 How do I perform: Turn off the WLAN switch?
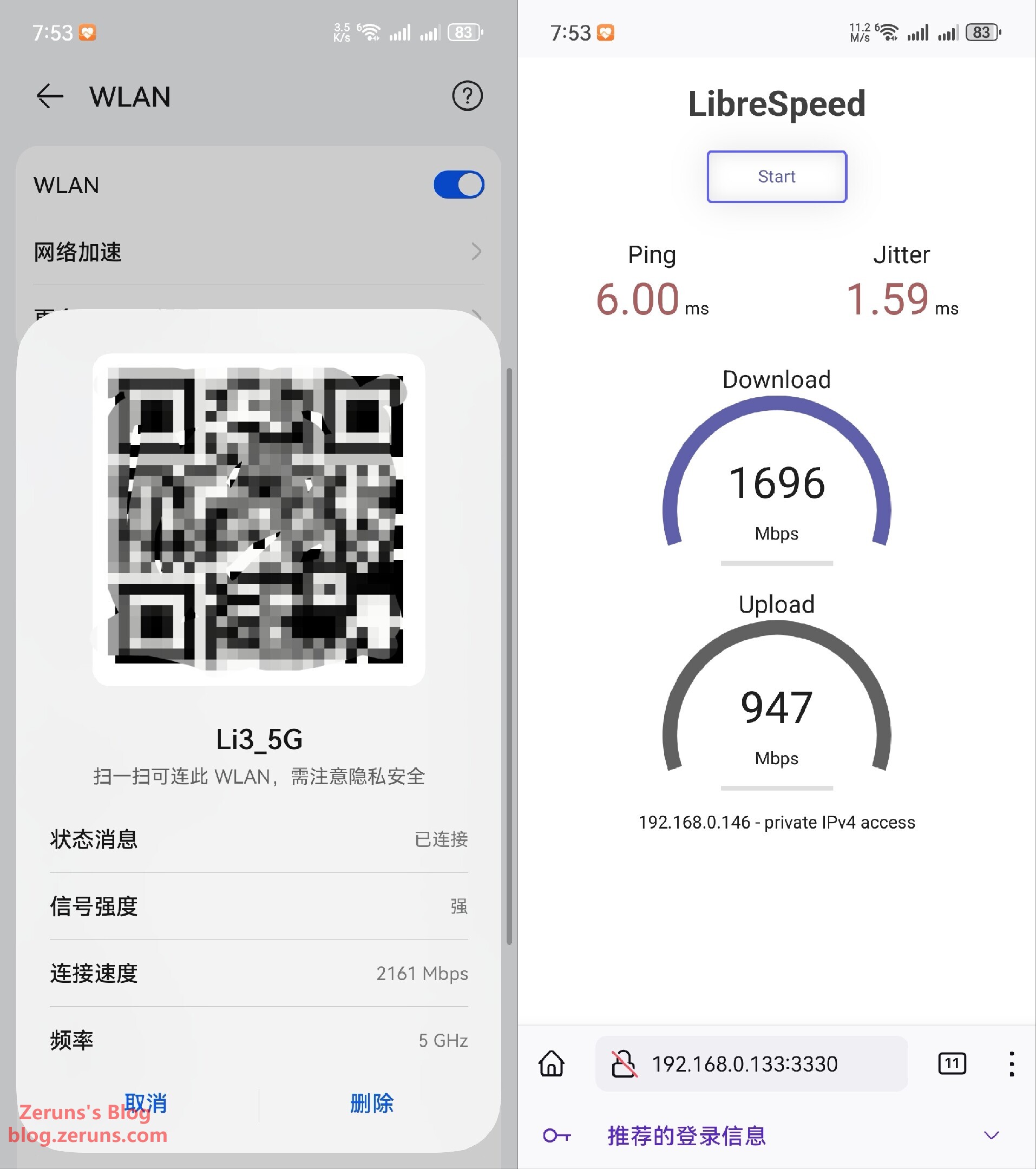[x=458, y=185]
